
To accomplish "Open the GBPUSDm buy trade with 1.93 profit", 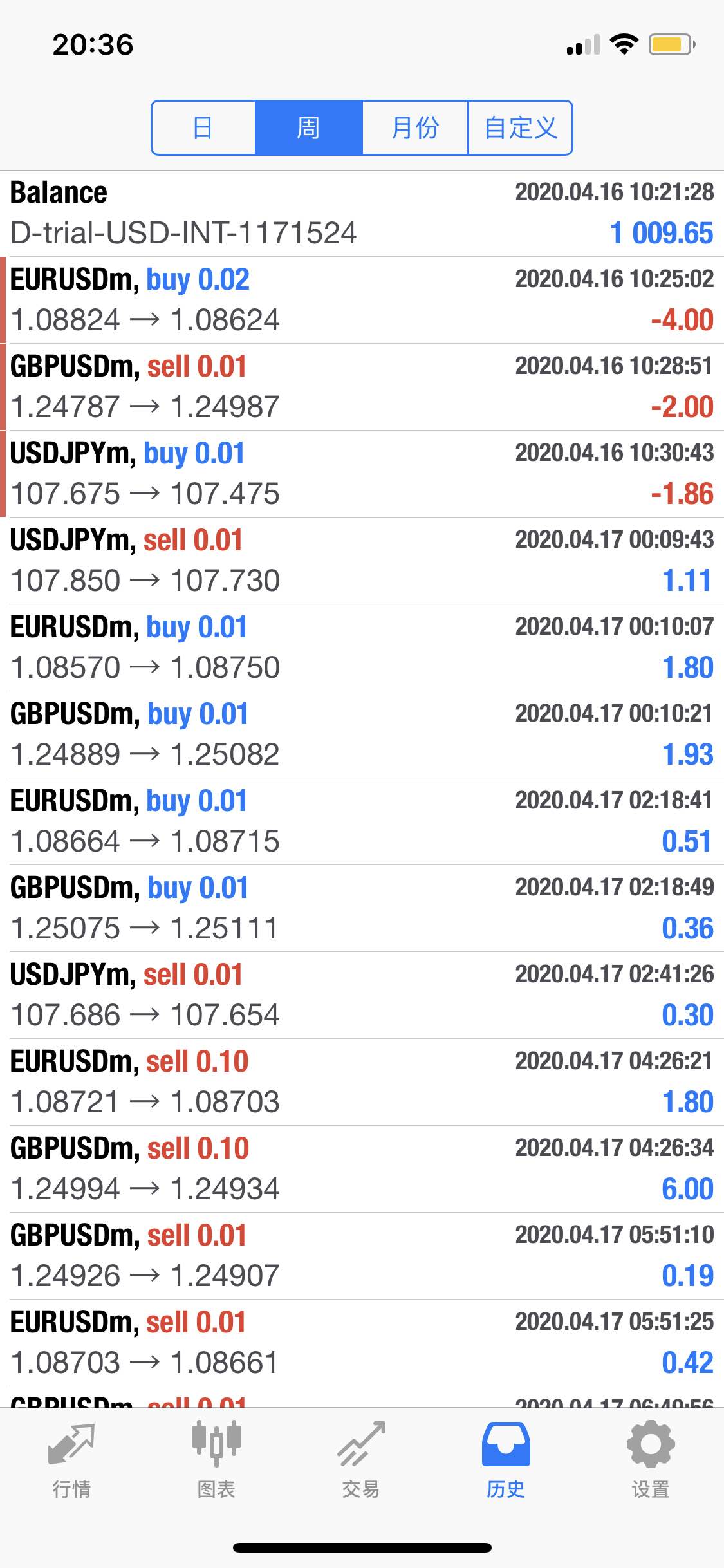I will click(x=362, y=734).
